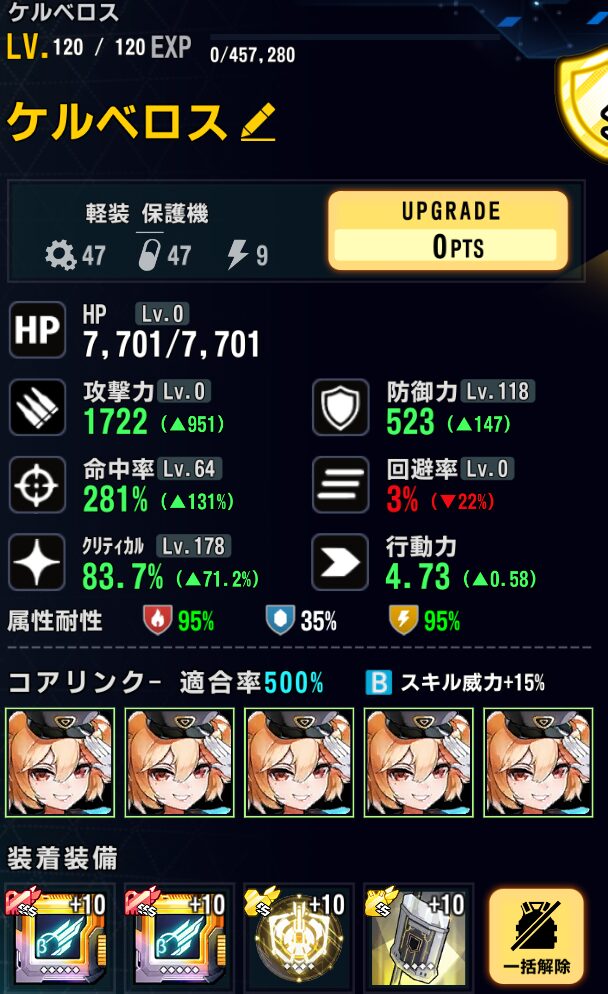Open the fifth core link portrait slot
Image resolution: width=608 pixels, height=994 pixels.
(x=538, y=763)
